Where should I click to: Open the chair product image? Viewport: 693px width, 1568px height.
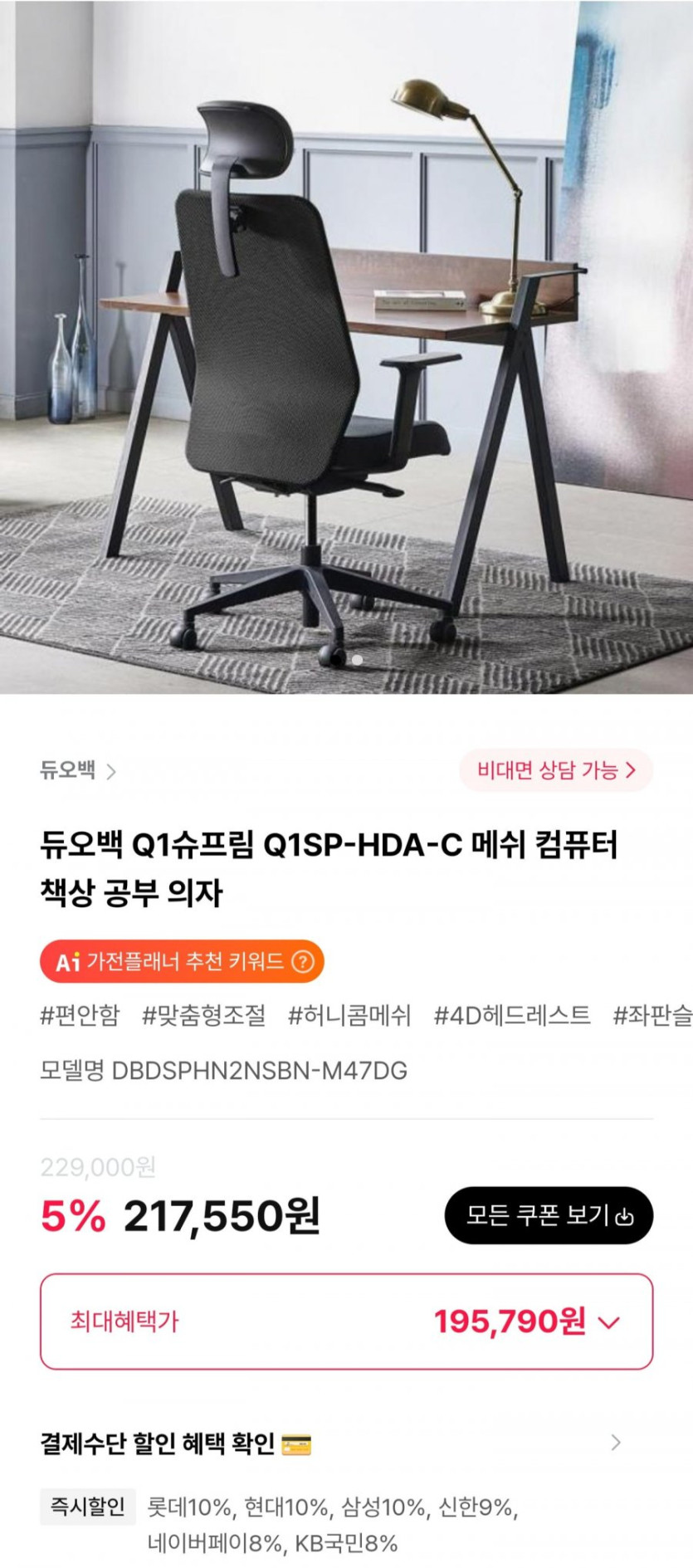point(346,346)
